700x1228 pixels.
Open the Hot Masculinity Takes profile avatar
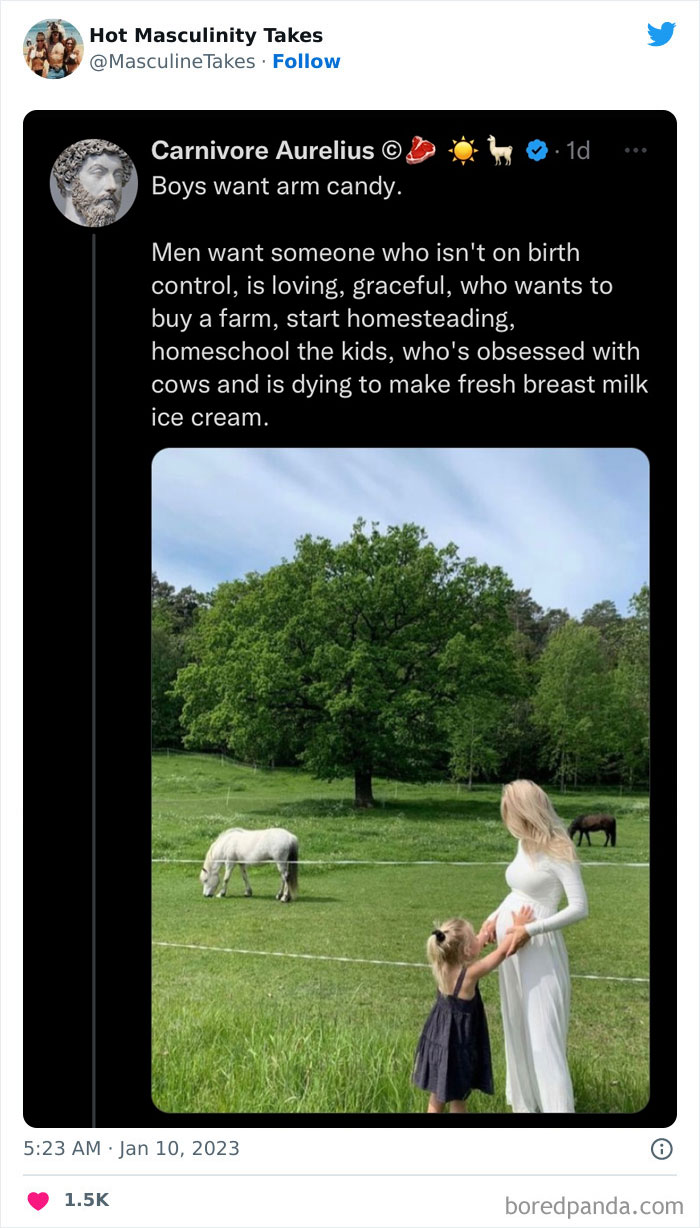53,49
